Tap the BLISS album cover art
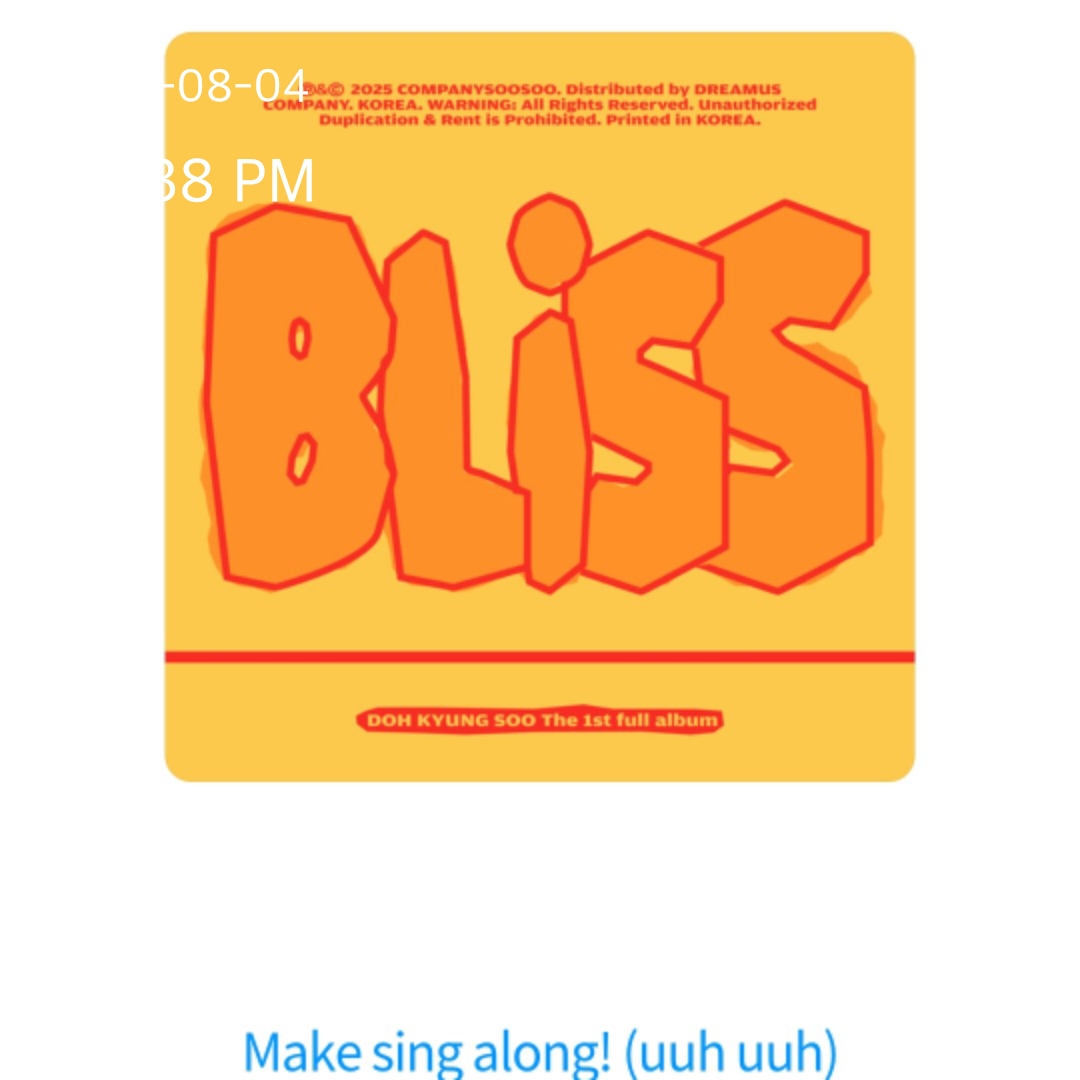 pyautogui.click(x=539, y=406)
